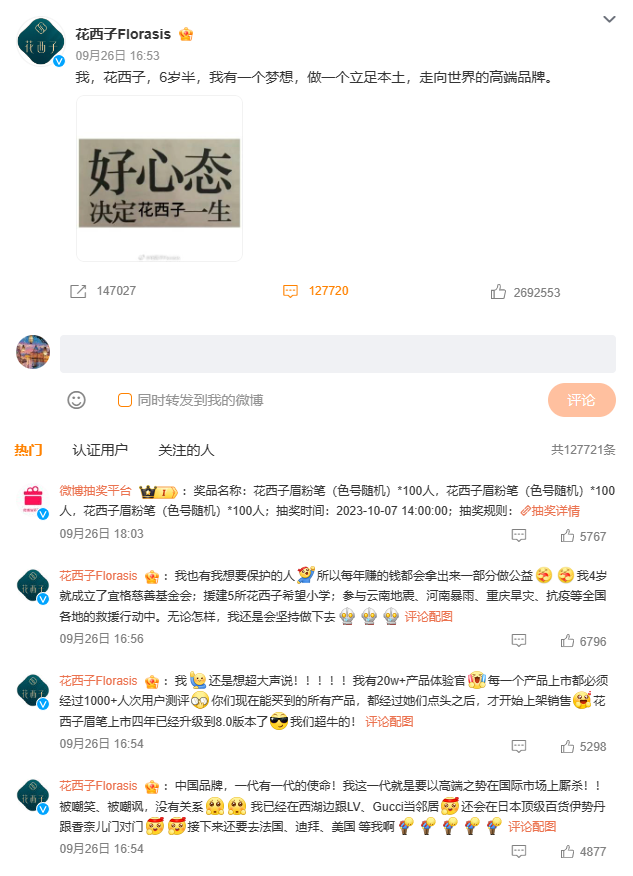Expand the post options chevron
Viewport: 633px width, 876px height.
(609, 19)
